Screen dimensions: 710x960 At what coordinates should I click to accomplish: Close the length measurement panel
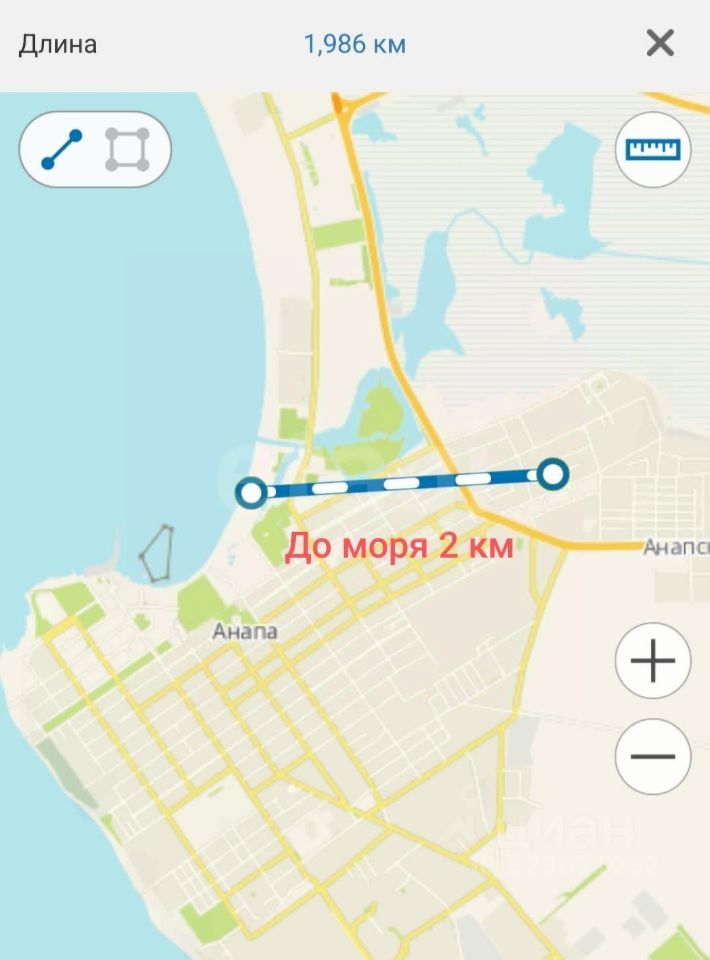[660, 43]
